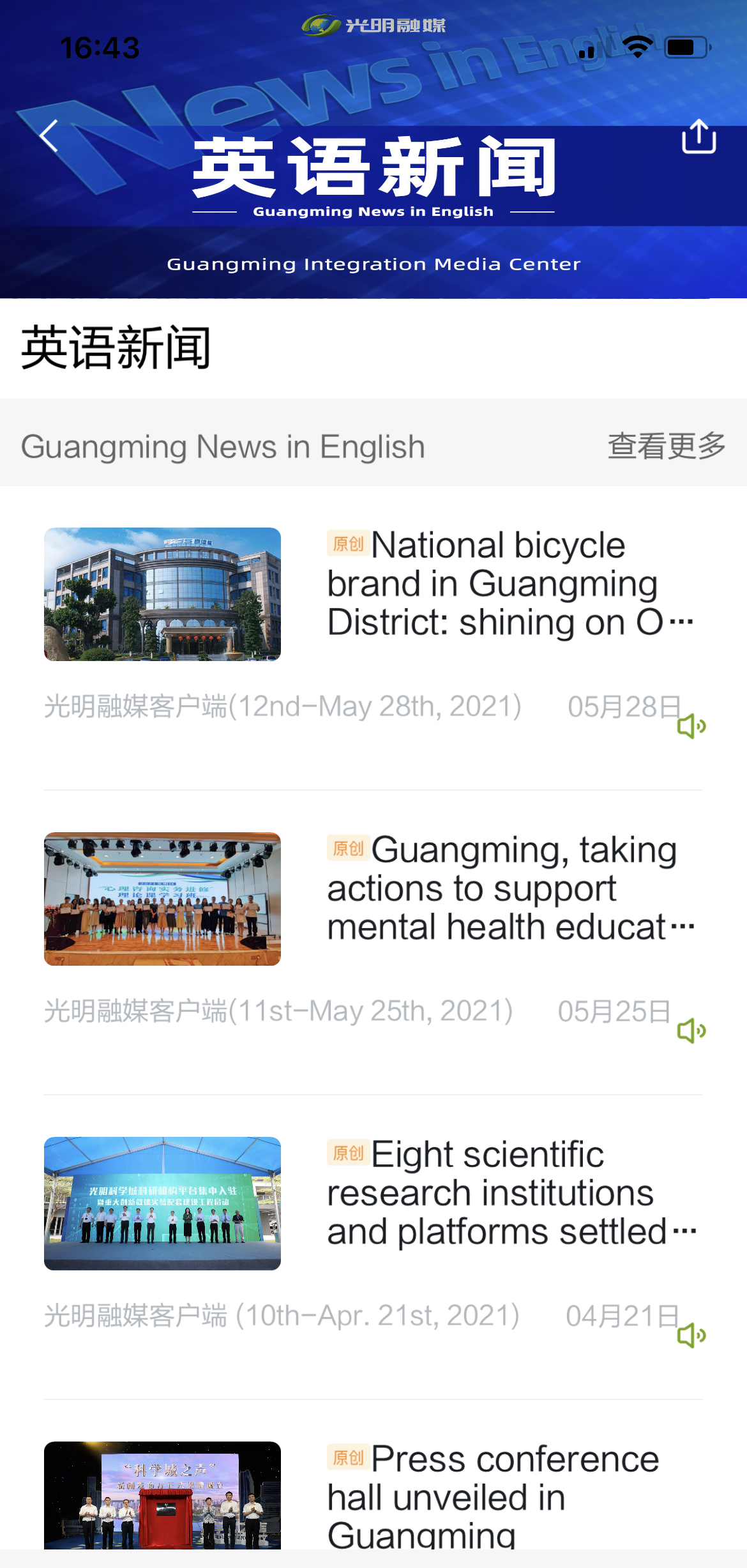This screenshot has height=1568, width=747.
Task: Tap the cellular signal indicator
Action: pos(586,51)
